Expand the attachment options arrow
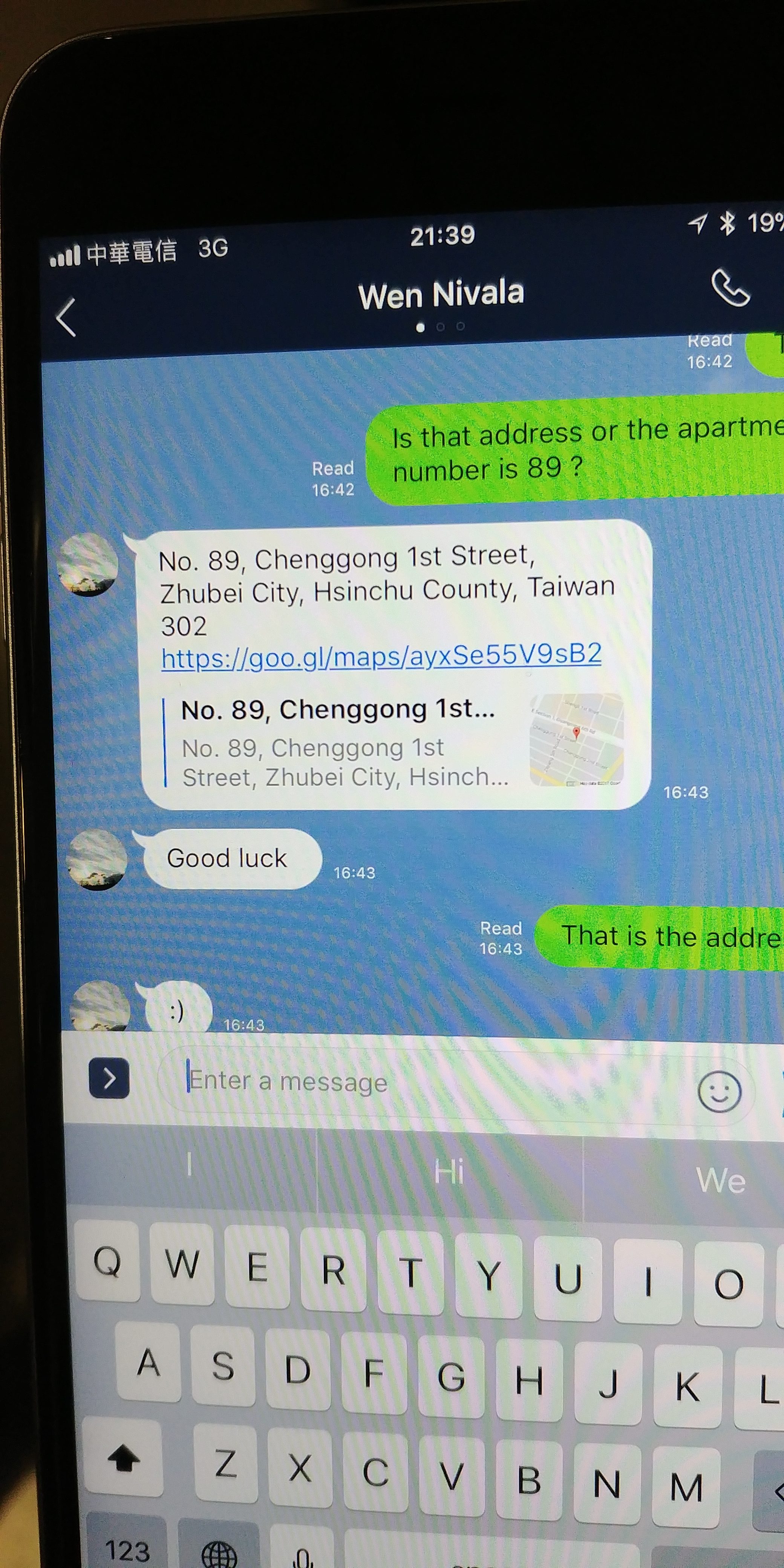This screenshot has width=784, height=1568. pos(109,1078)
